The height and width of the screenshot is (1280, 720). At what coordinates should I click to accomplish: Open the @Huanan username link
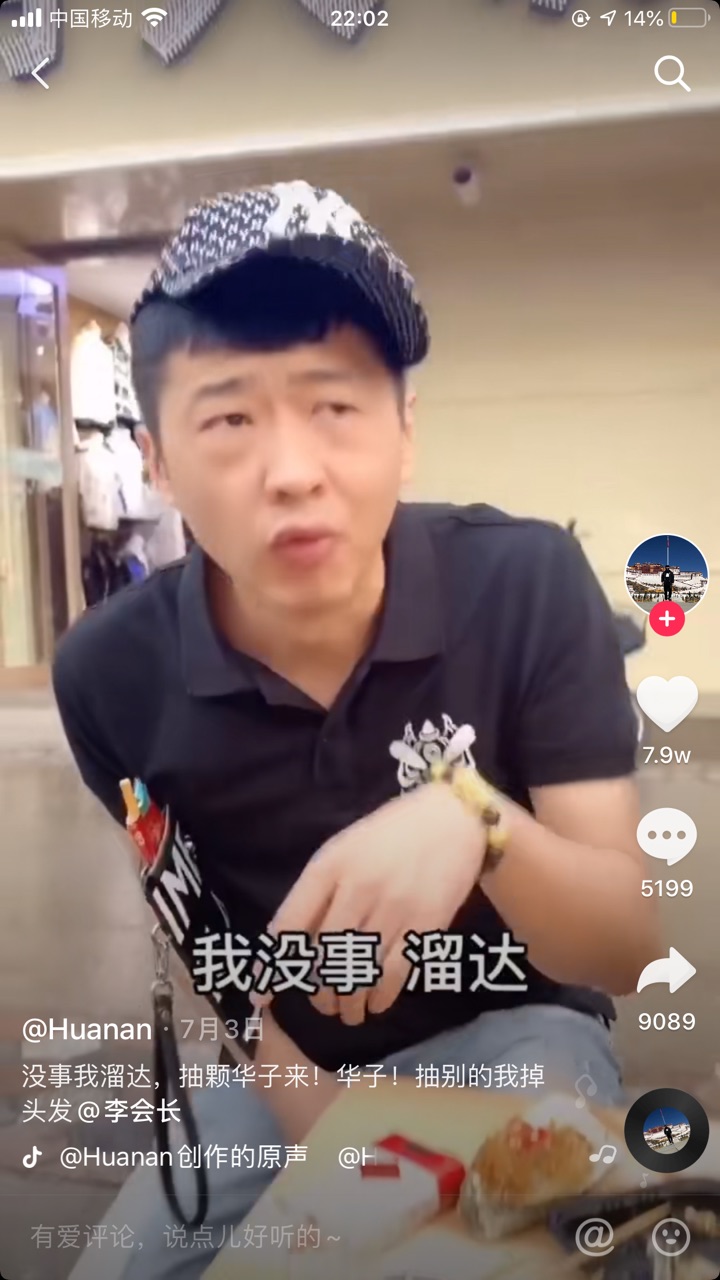point(87,1030)
